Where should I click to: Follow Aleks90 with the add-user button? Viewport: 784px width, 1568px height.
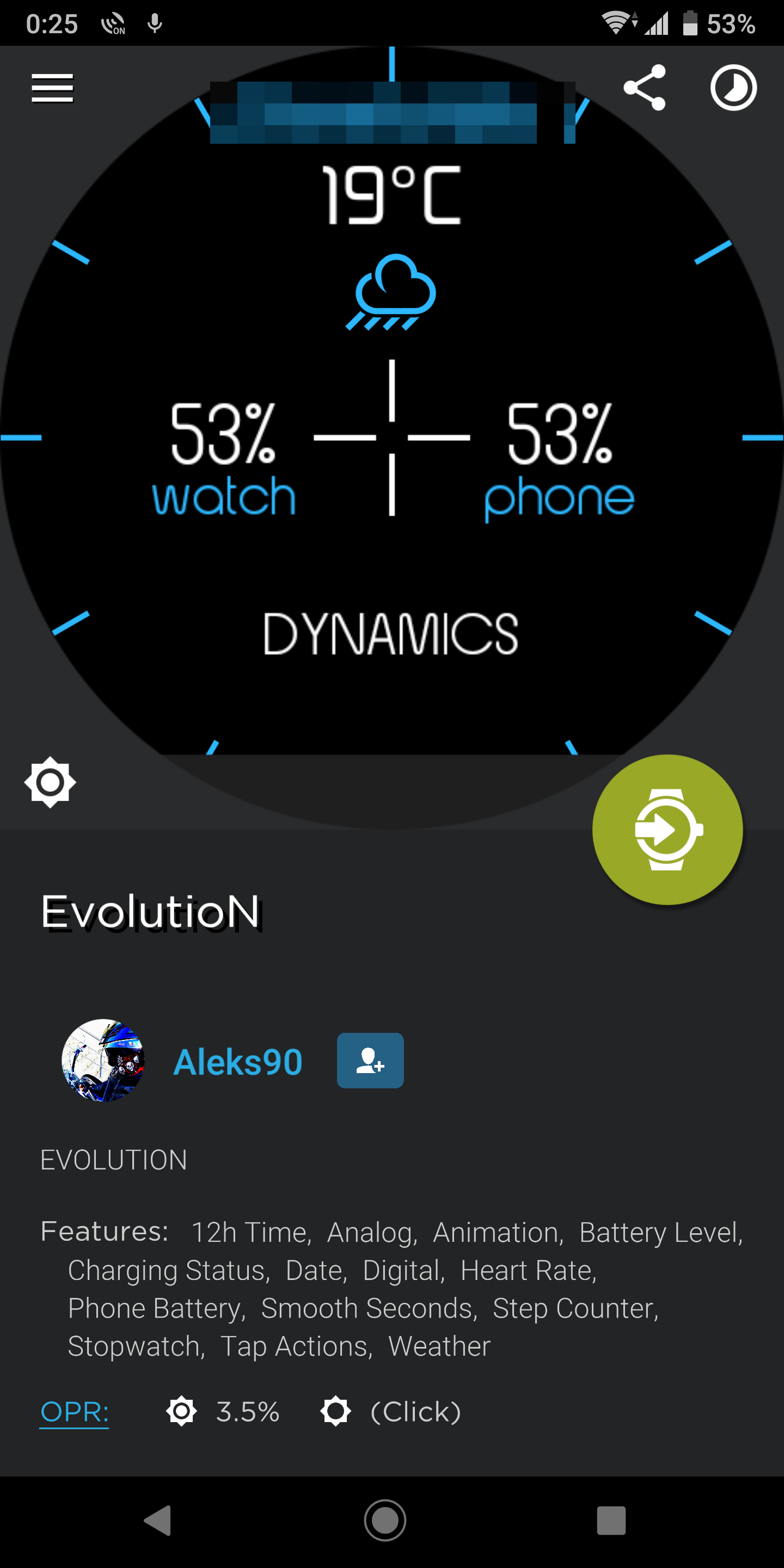(x=370, y=1061)
